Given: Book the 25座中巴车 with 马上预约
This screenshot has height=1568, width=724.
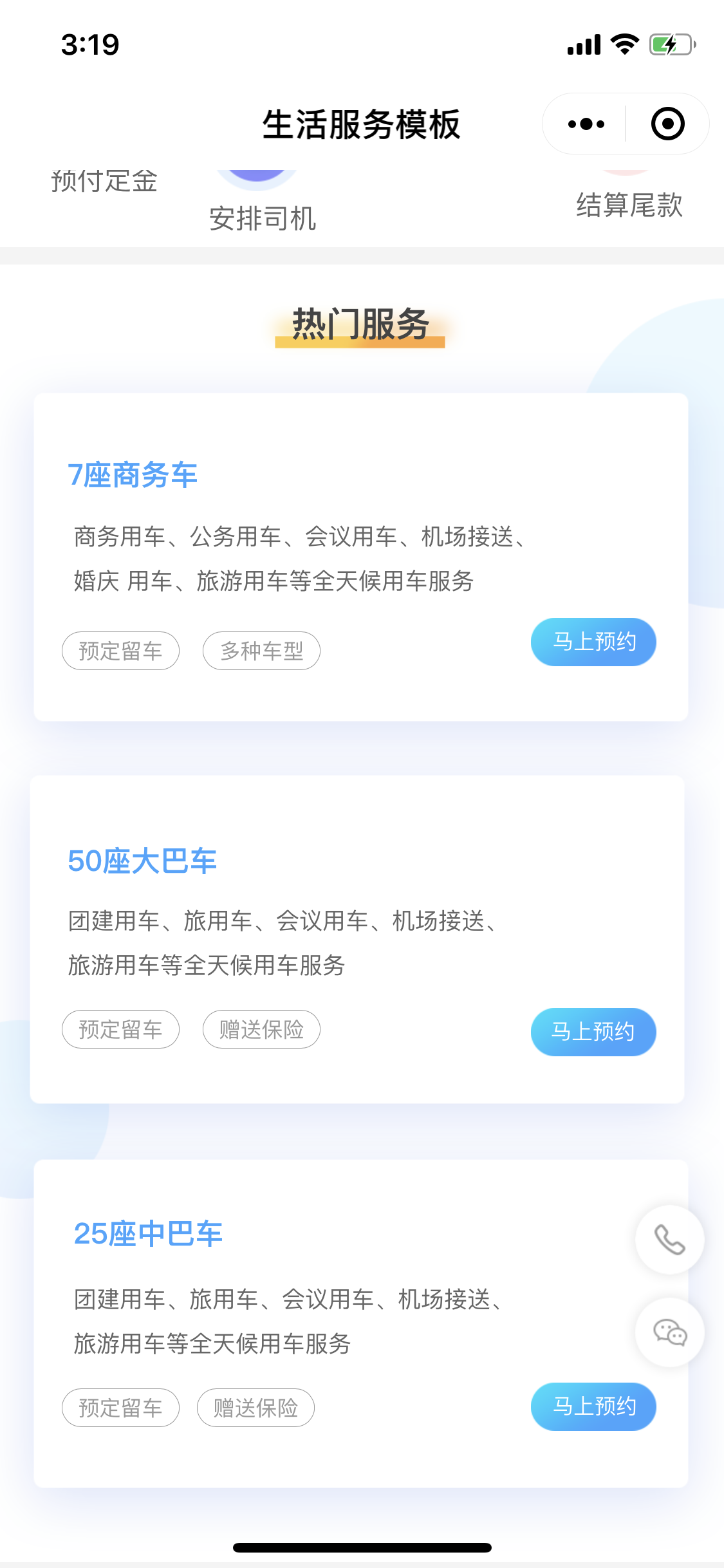Looking at the screenshot, I should point(593,1406).
